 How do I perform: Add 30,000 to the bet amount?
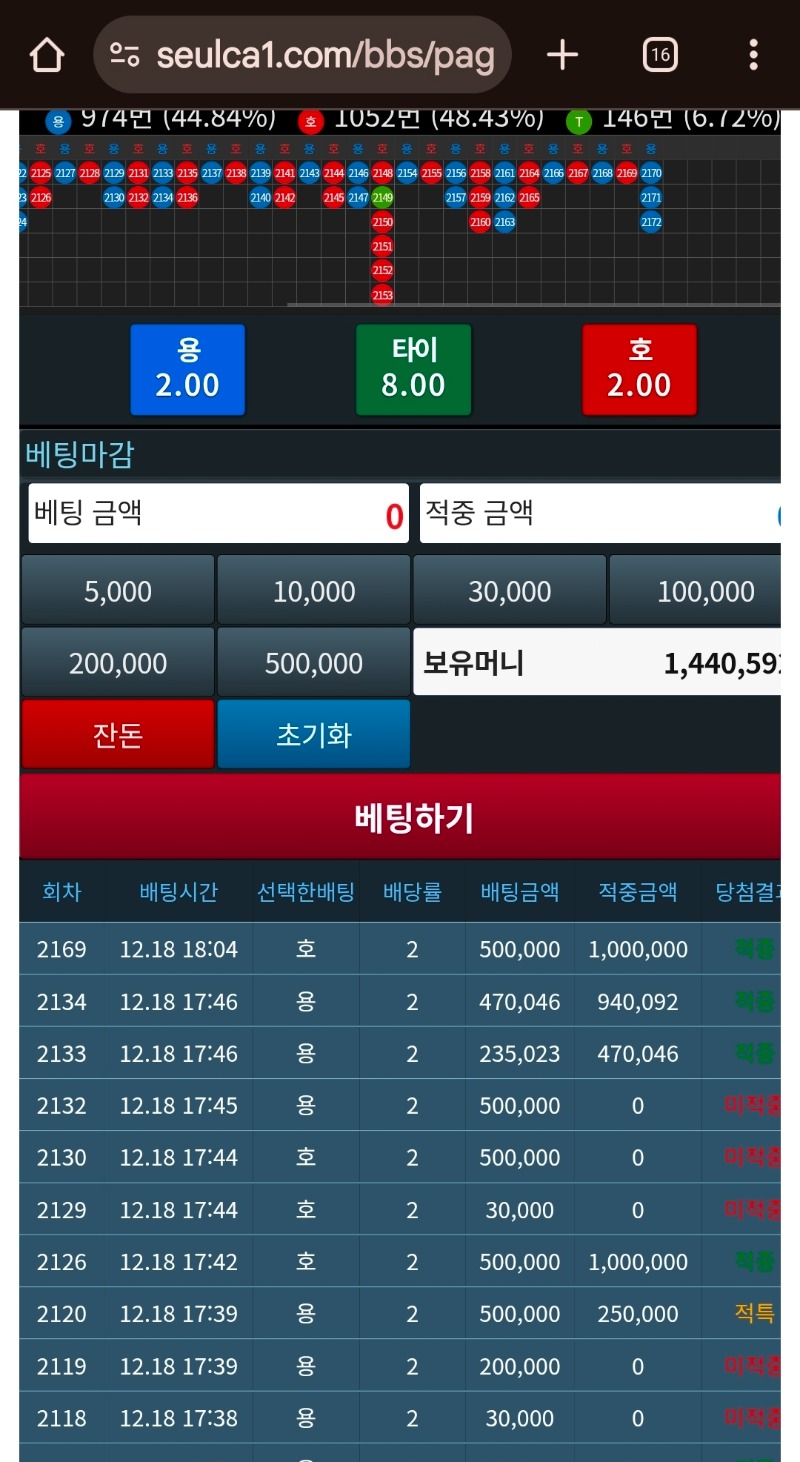(x=510, y=591)
